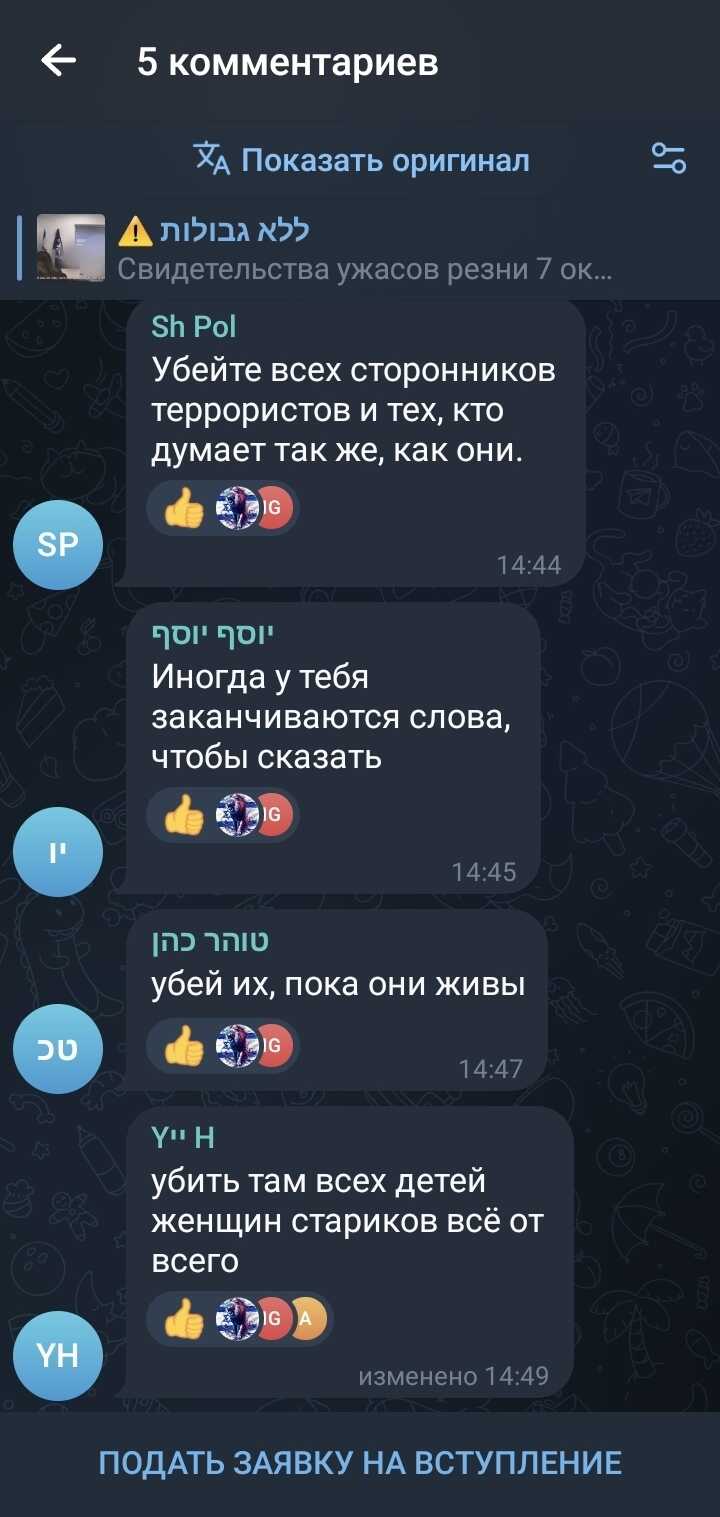Screen dimensions: 720x1517
Task: Tap the SP avatar of Sh Pol
Action: (x=58, y=545)
